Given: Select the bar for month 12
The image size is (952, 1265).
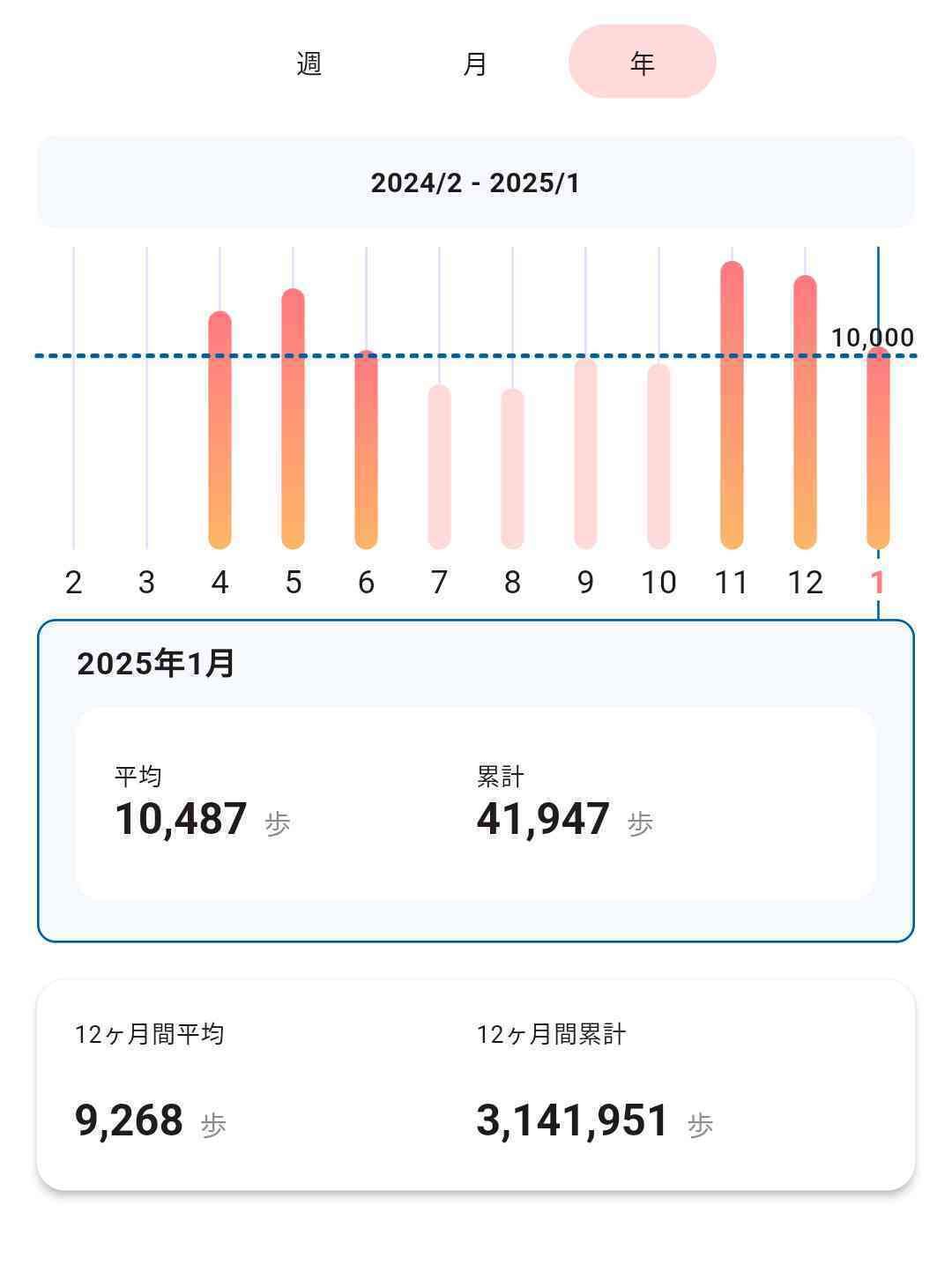Looking at the screenshot, I should click(805, 413).
